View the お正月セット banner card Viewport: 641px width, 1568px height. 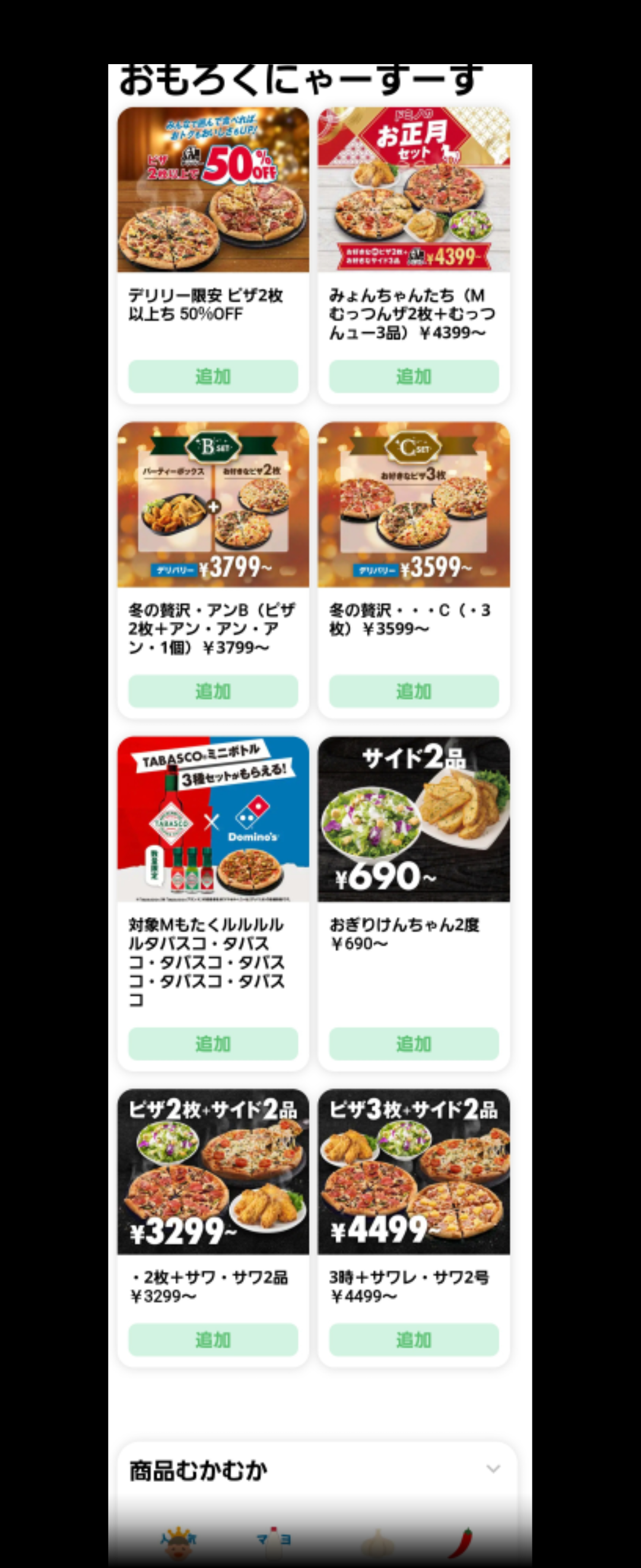click(x=414, y=190)
